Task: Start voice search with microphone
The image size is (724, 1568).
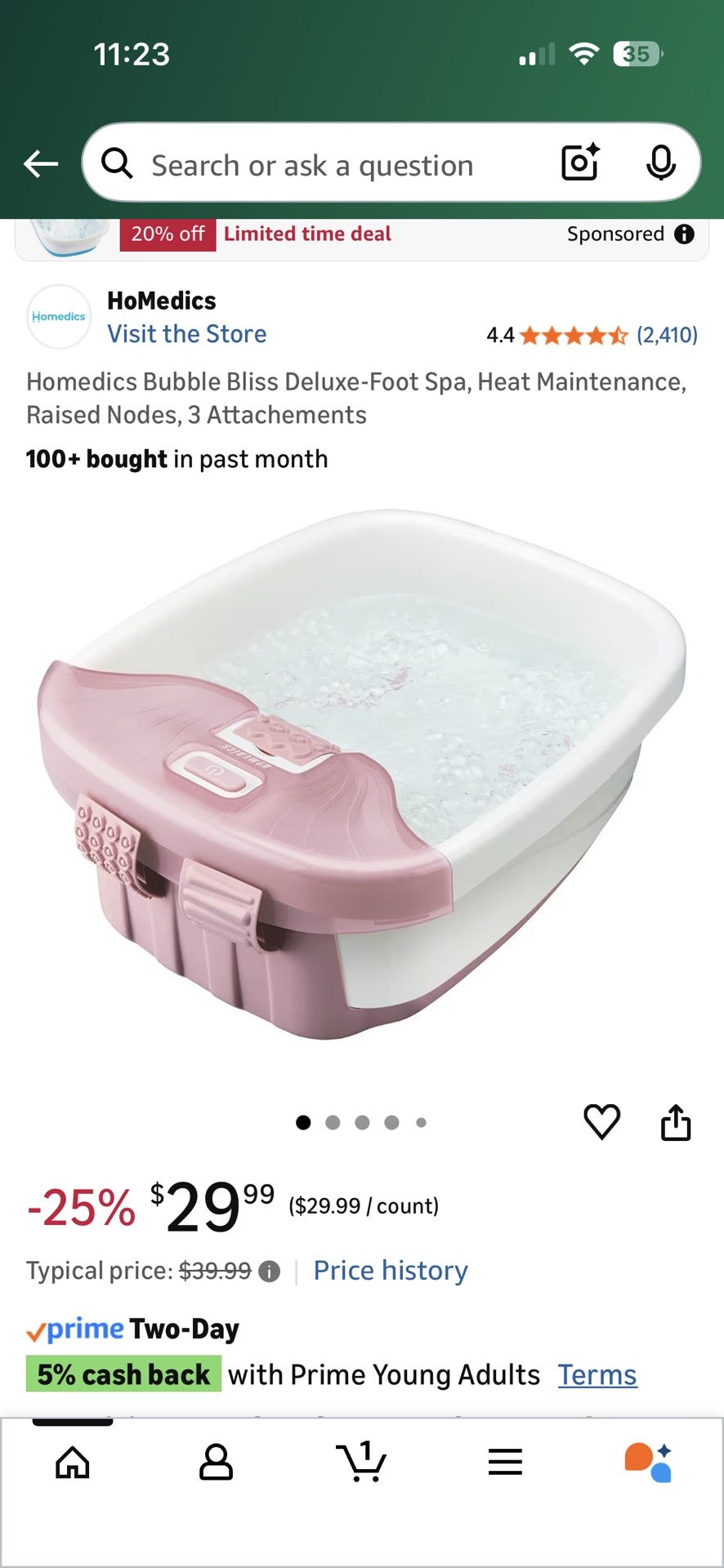Action: coord(660,163)
